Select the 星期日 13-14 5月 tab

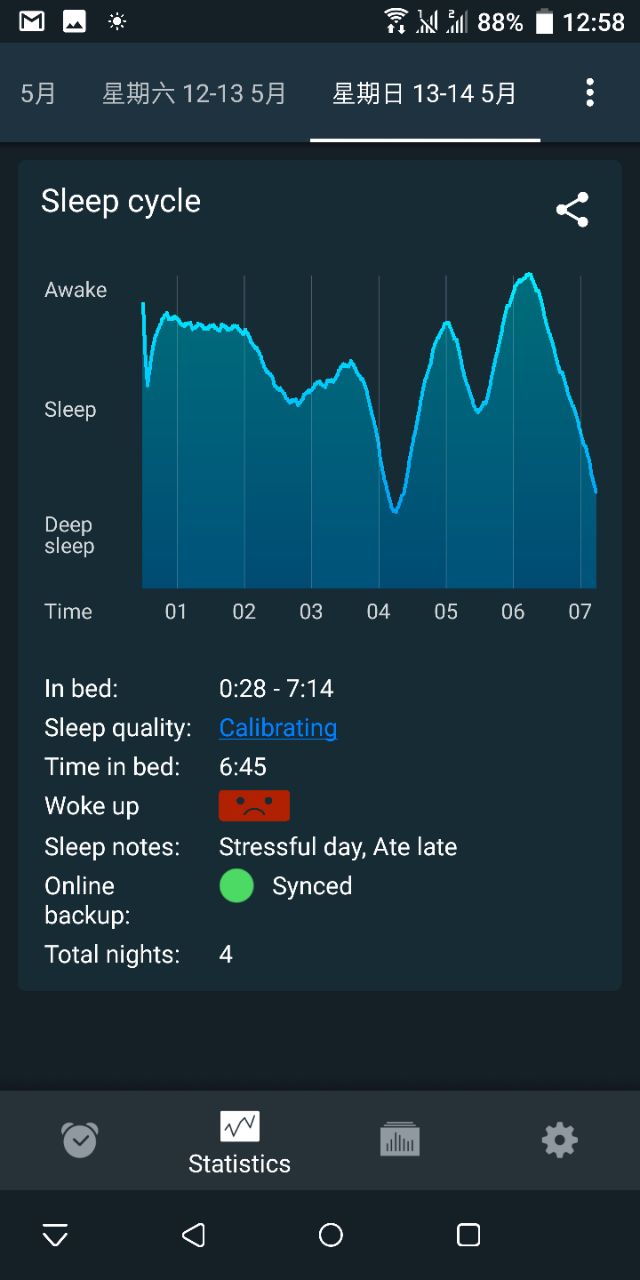coord(424,94)
